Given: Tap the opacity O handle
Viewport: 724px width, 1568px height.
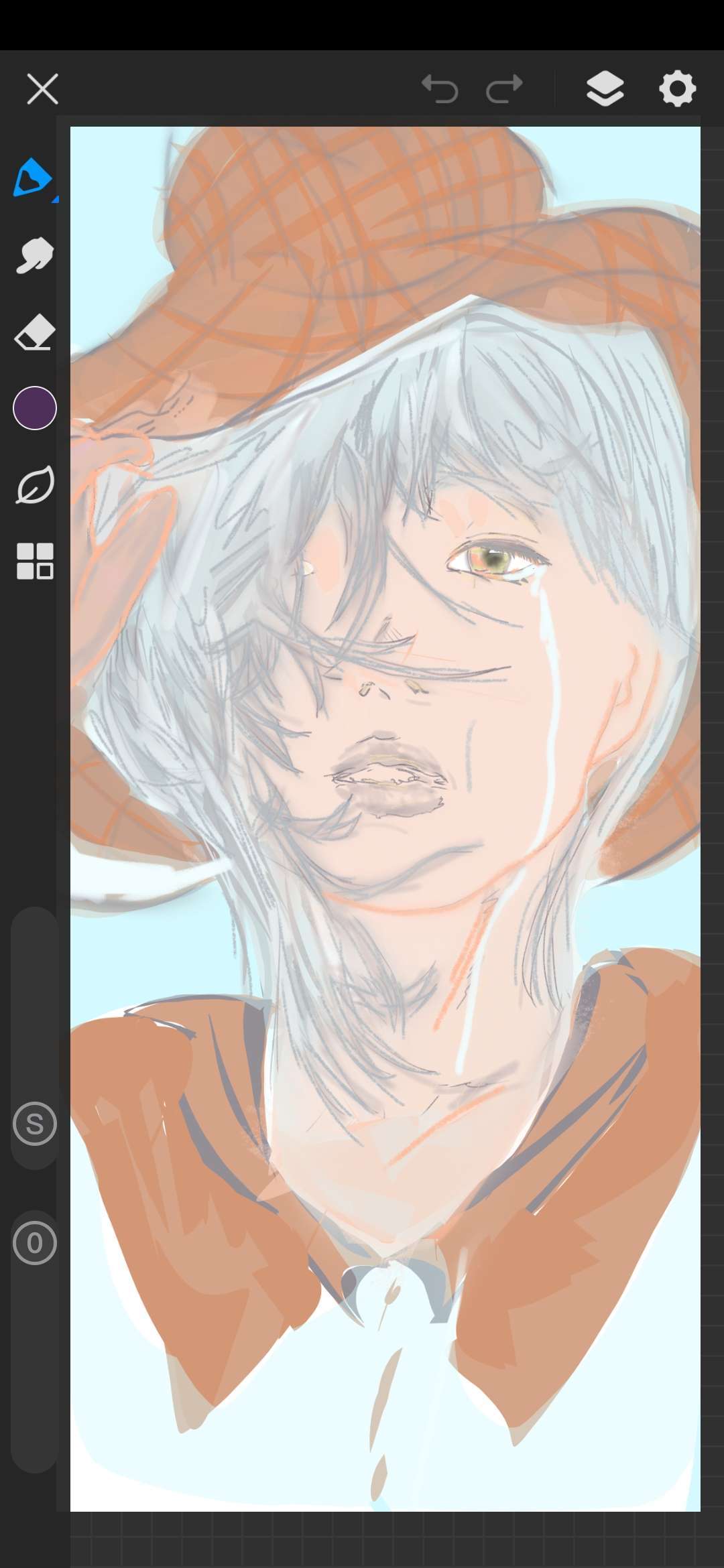Looking at the screenshot, I should [35, 1243].
